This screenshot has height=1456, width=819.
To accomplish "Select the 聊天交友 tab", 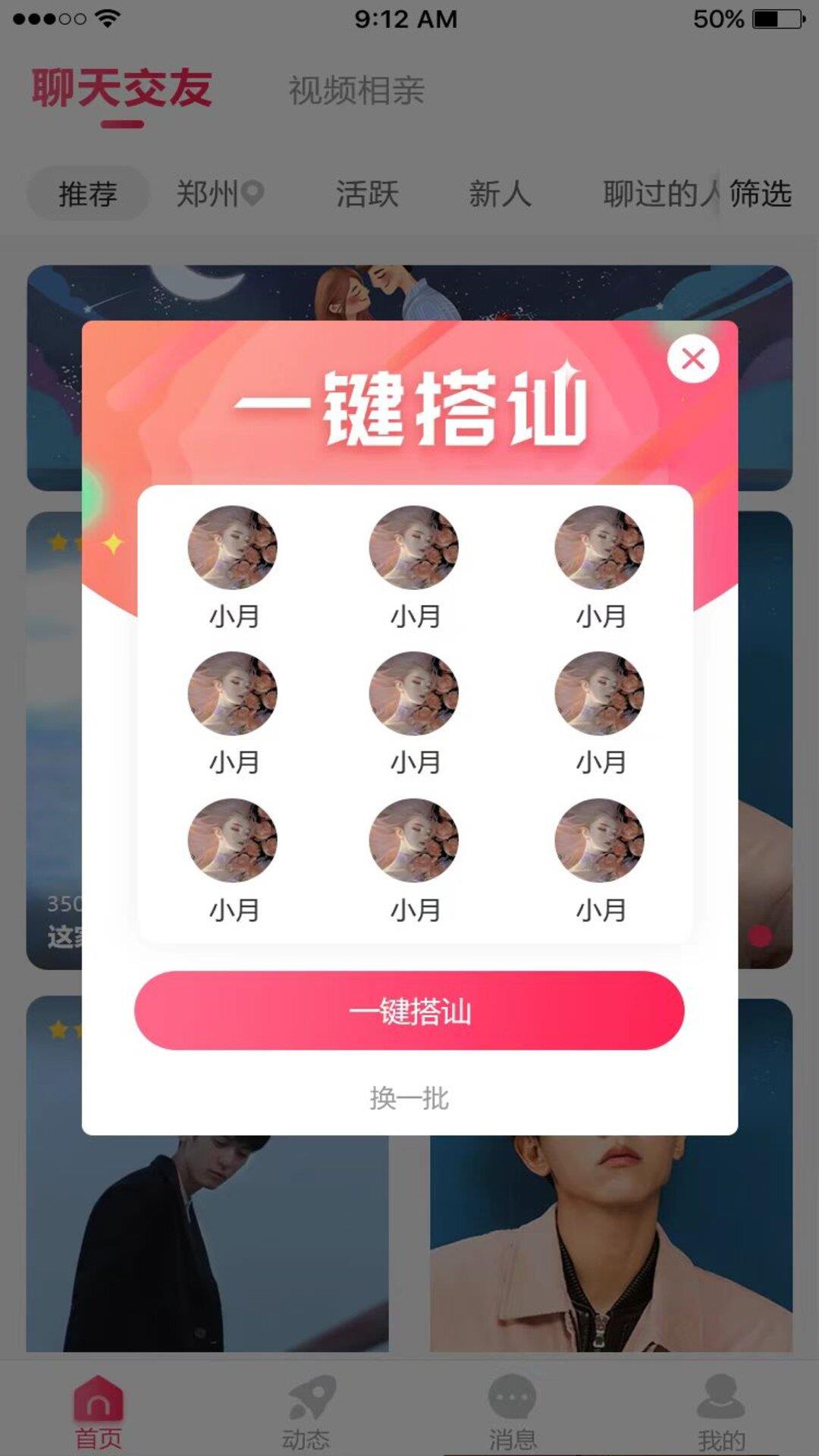I will [x=122, y=89].
